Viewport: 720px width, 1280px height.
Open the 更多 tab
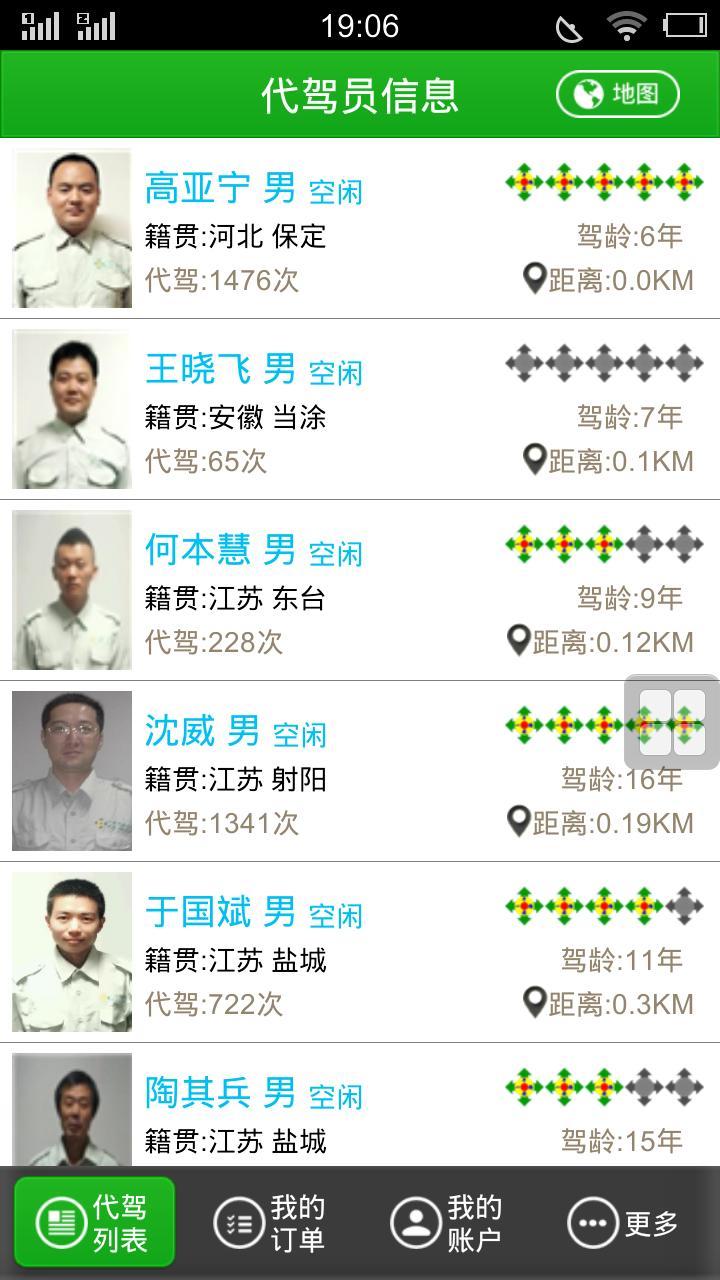624,1223
